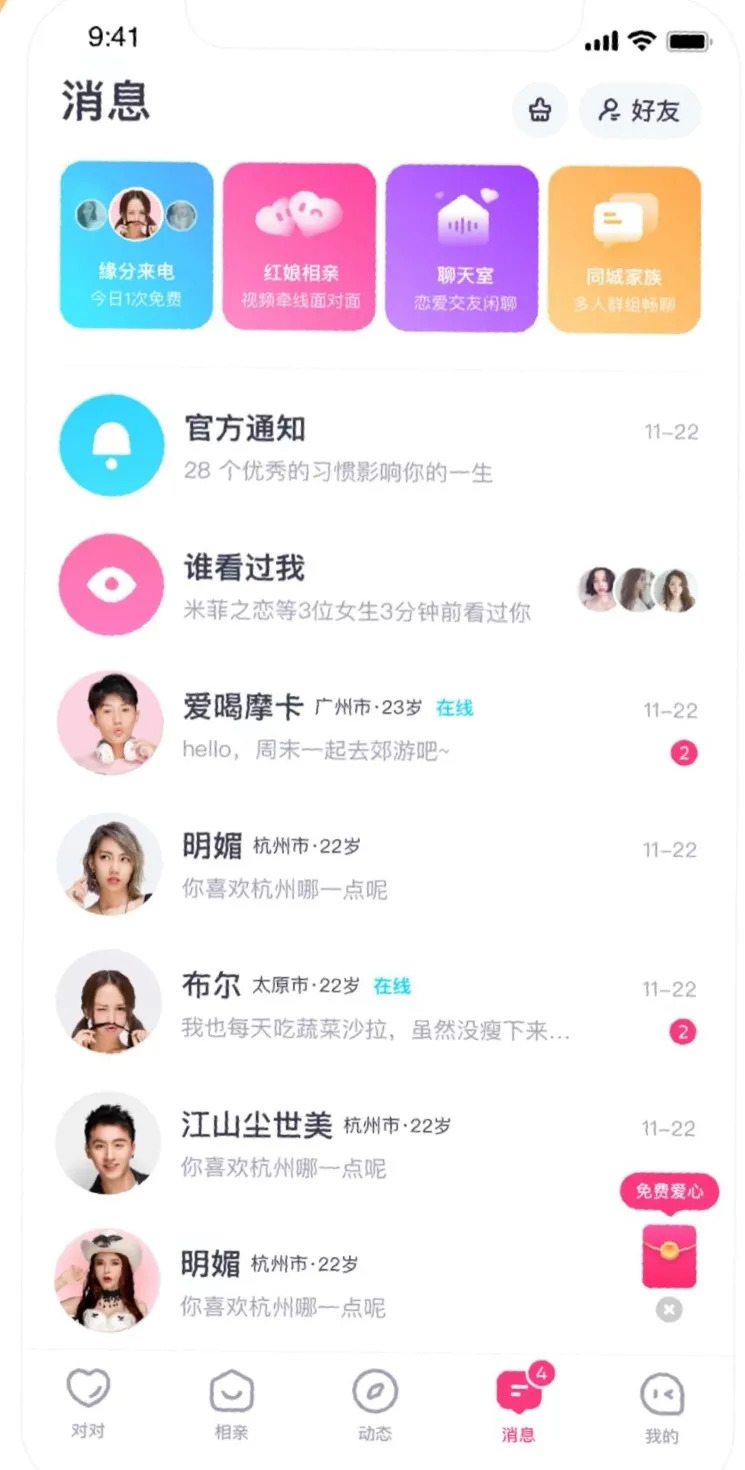
Task: Open the 好友 friends list
Action: (x=640, y=110)
